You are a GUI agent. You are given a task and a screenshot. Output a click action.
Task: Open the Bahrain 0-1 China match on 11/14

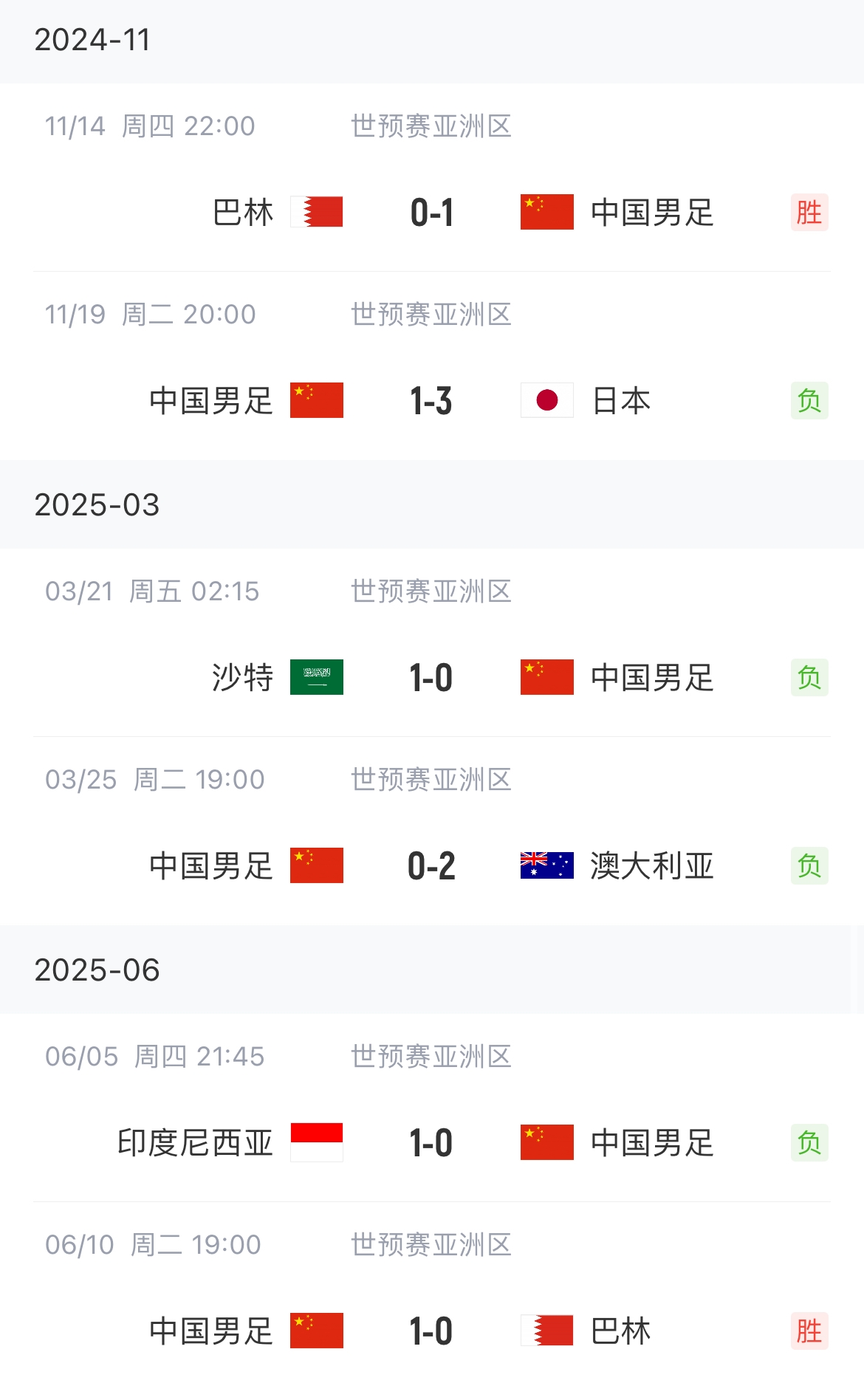pos(432,213)
